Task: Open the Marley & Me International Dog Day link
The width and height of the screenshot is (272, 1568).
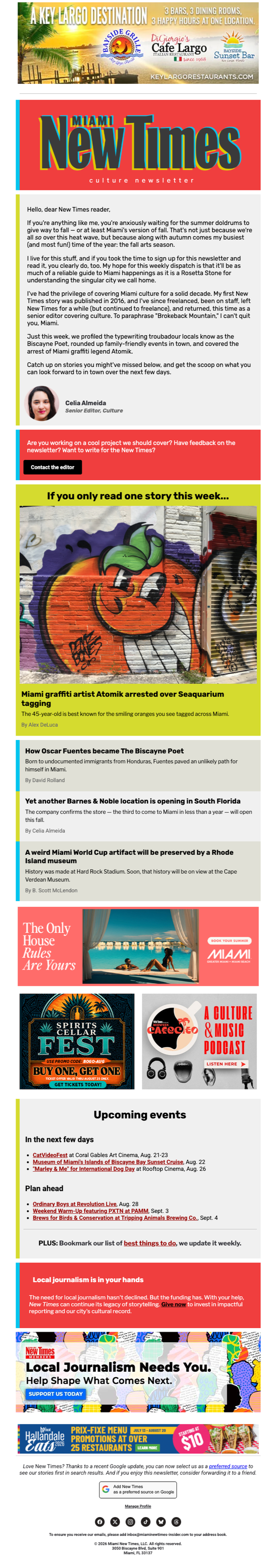Action: point(83,1169)
